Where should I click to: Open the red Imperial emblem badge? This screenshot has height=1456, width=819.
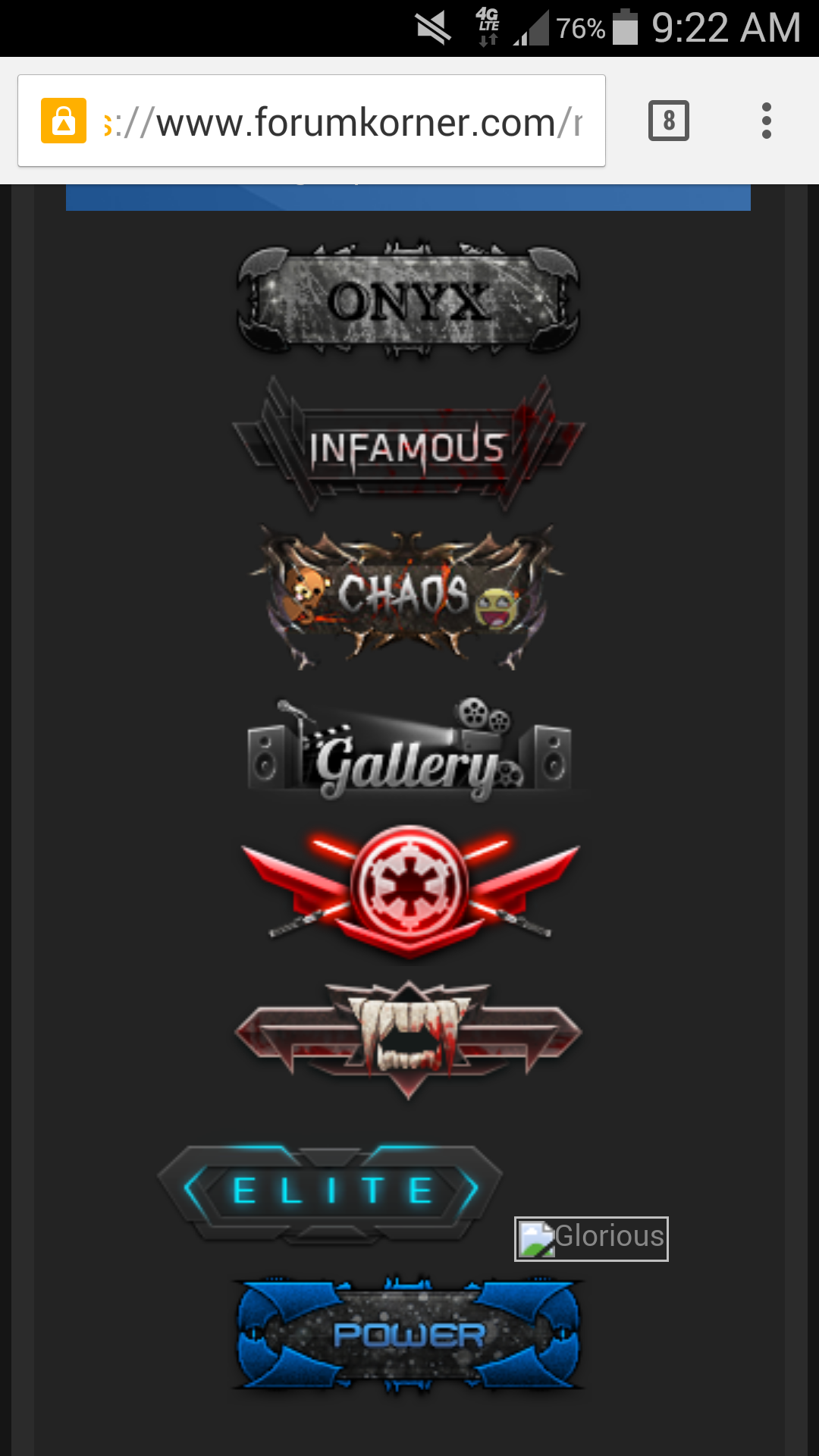point(409,889)
